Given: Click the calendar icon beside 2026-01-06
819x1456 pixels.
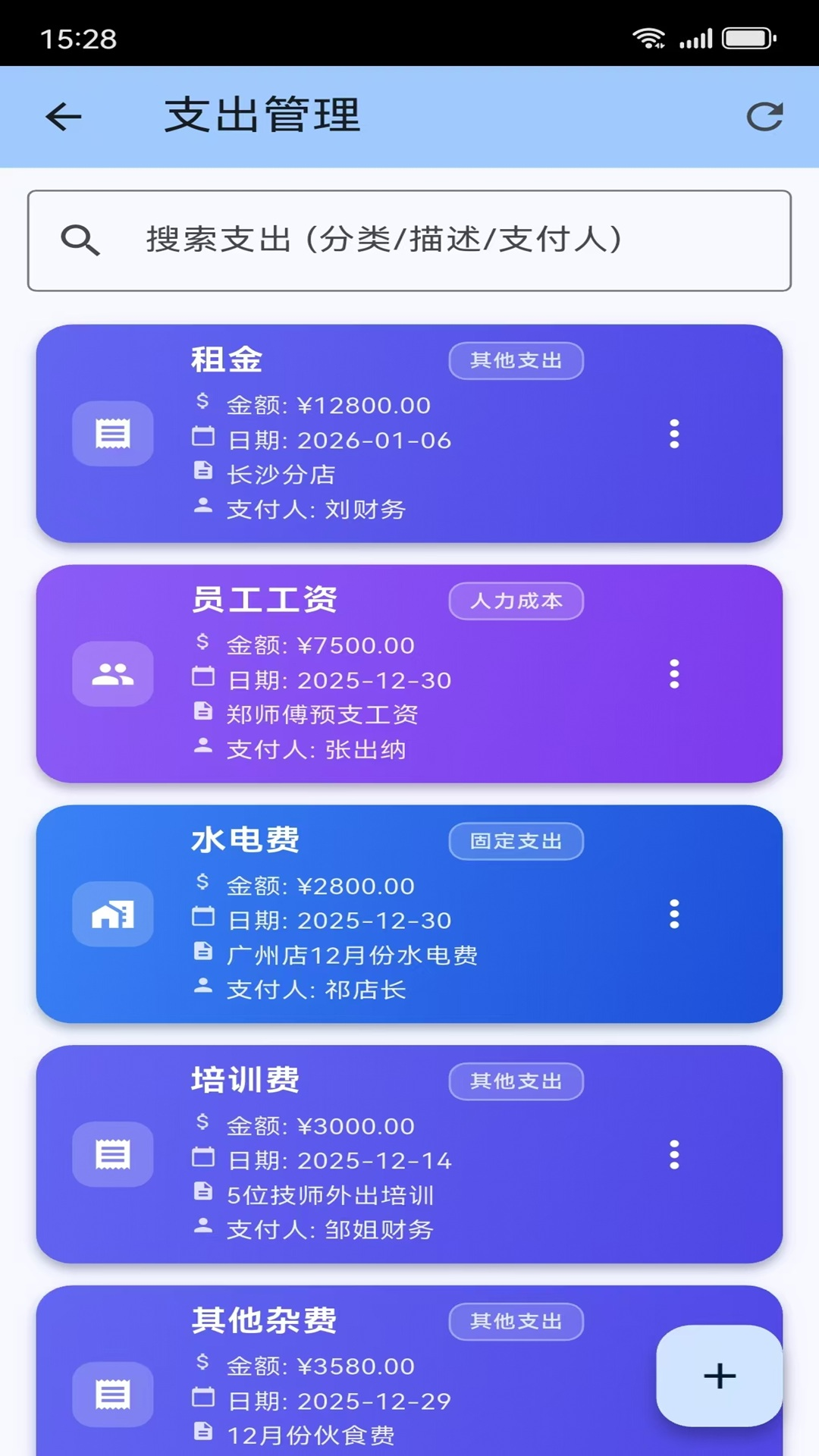Looking at the screenshot, I should 202,440.
